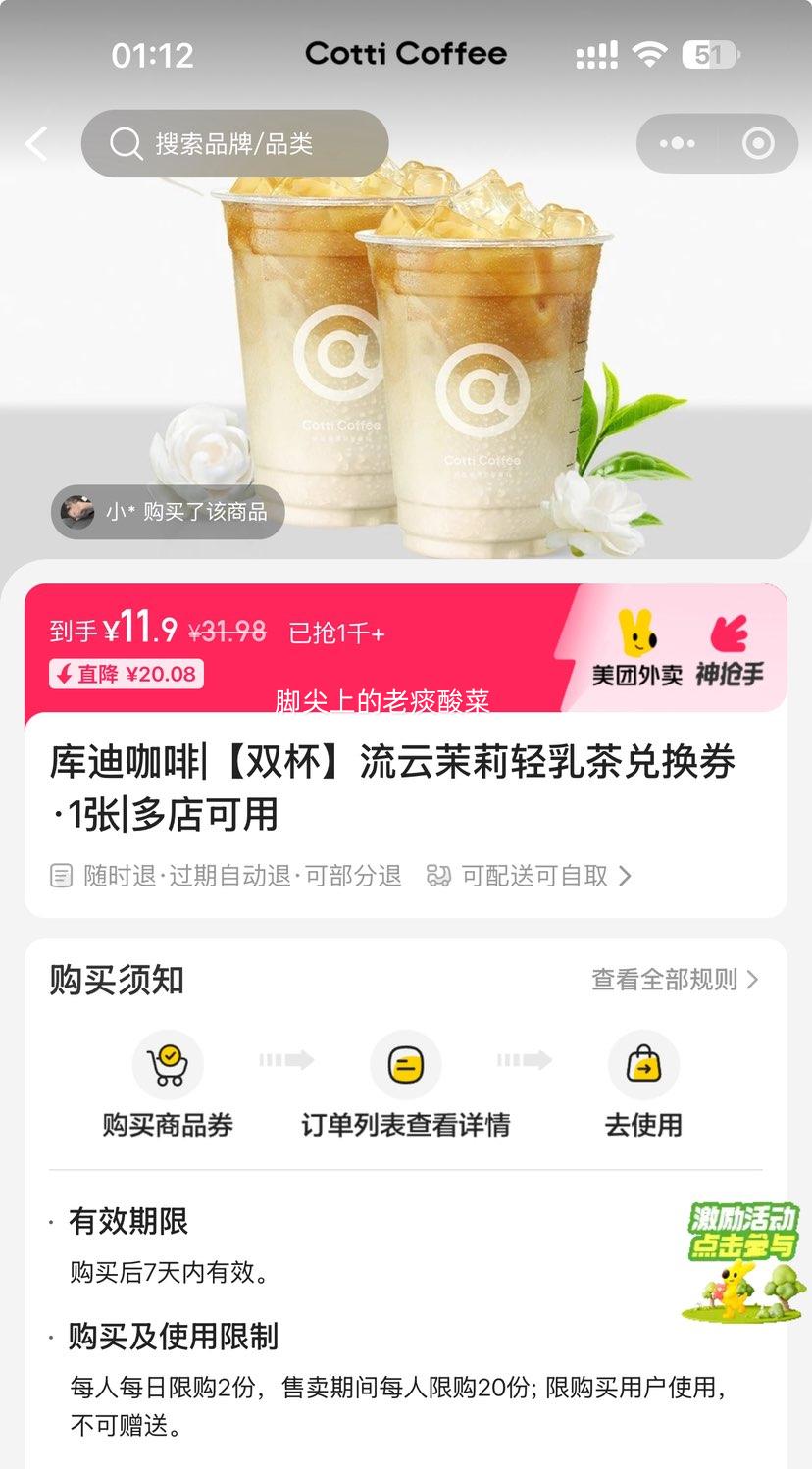The image size is (812, 1469).
Task: Open the three-dot mini program menu
Action: coord(677,144)
